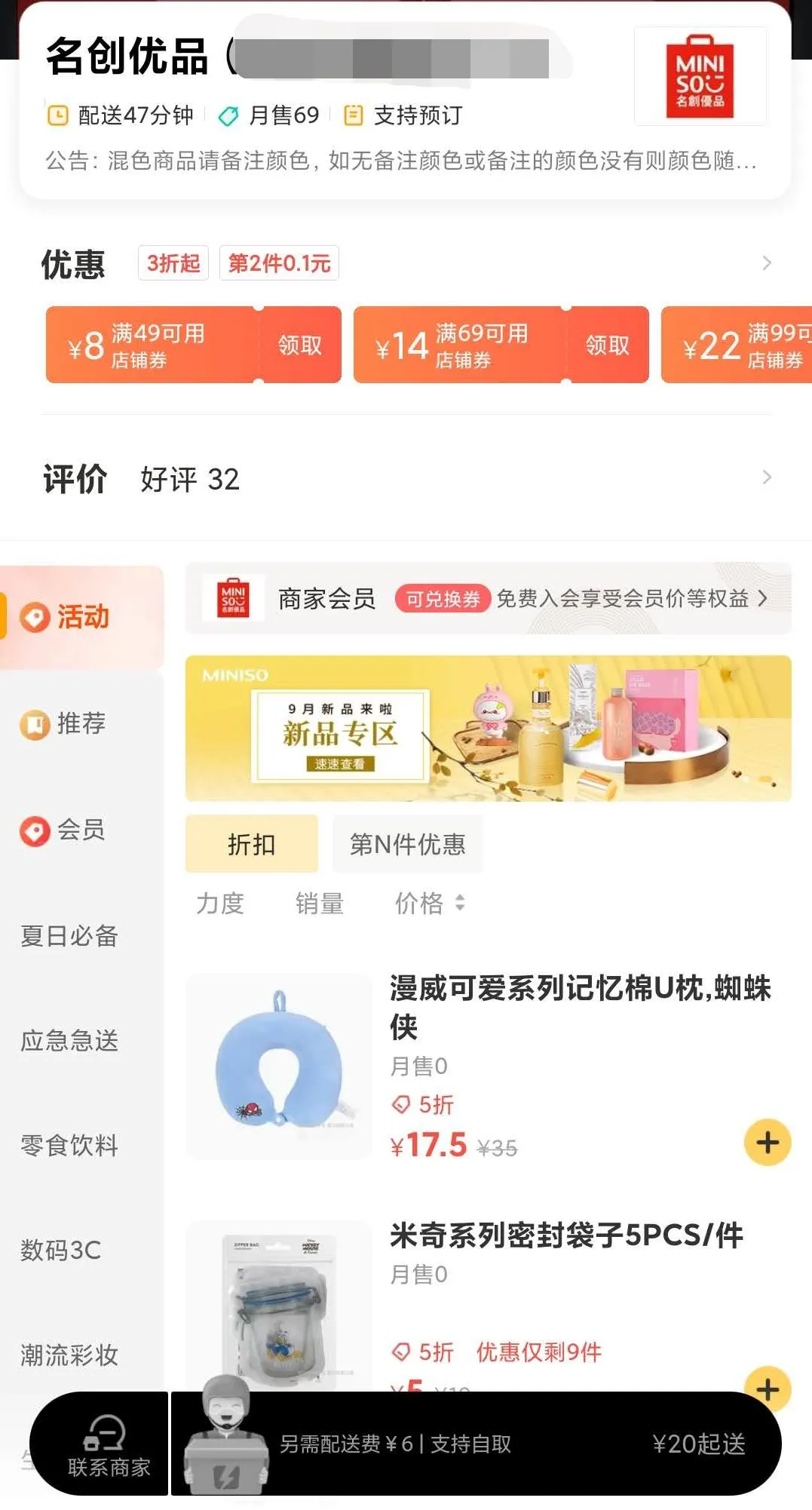Go to the 会员 category
Viewport: 812px width, 1510px height.
81,830
